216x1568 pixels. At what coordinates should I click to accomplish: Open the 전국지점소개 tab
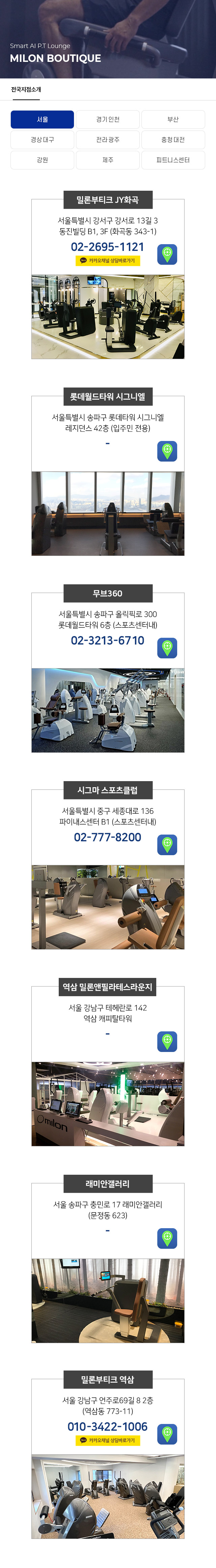click(x=26, y=90)
